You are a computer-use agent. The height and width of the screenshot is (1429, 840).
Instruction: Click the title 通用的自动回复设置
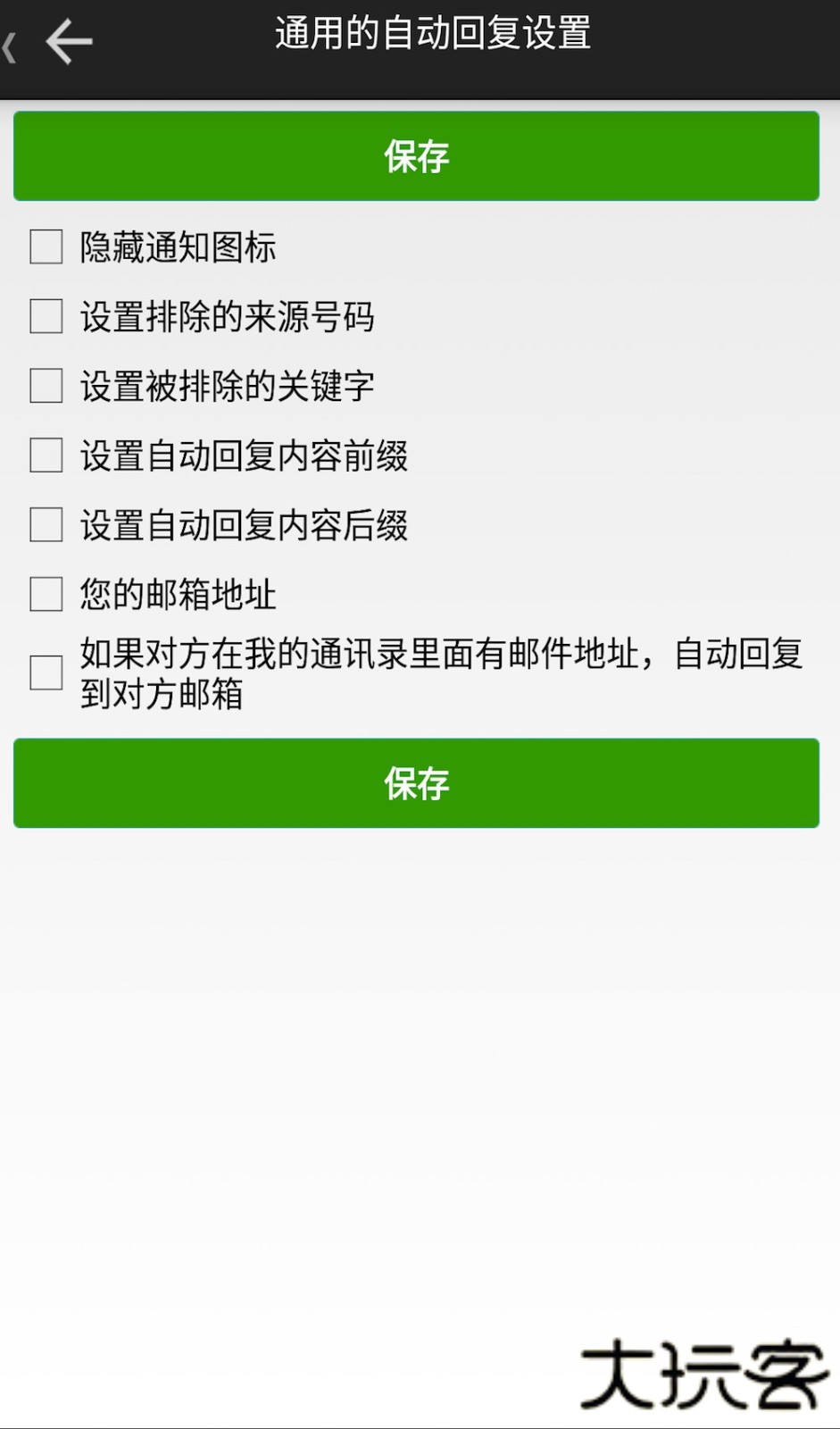pyautogui.click(x=432, y=38)
